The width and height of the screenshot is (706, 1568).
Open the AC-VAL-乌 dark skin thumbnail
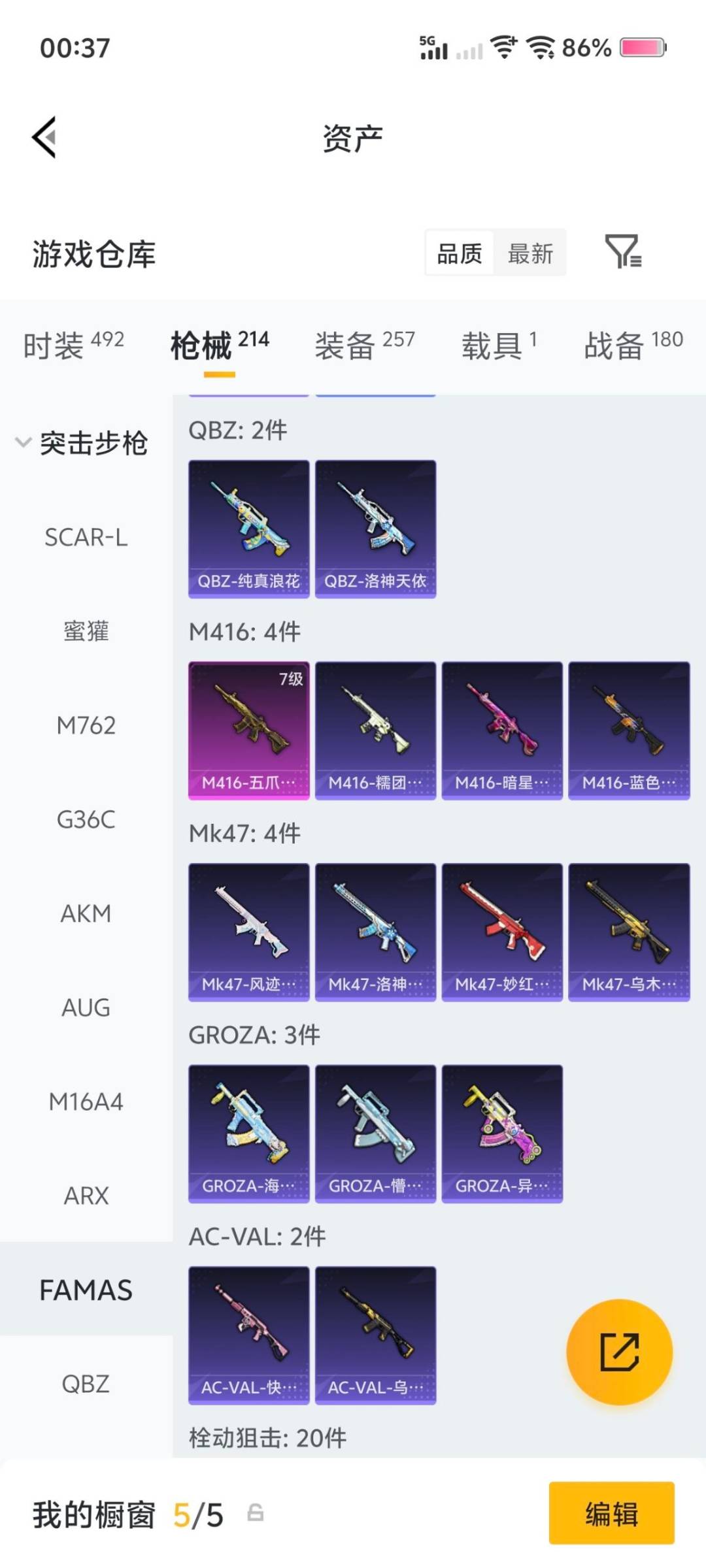[376, 1335]
